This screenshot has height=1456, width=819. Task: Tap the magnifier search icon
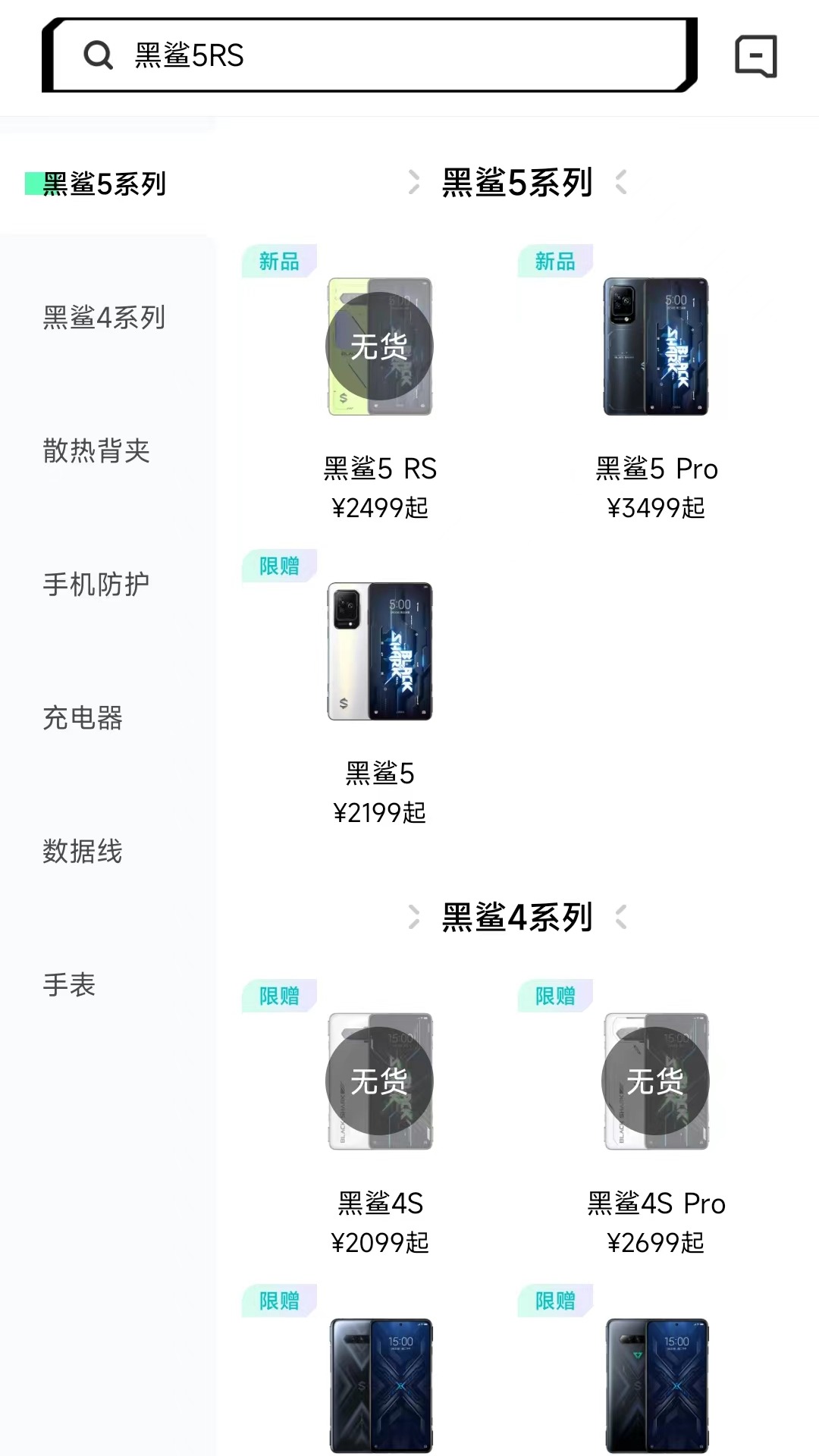tap(97, 56)
